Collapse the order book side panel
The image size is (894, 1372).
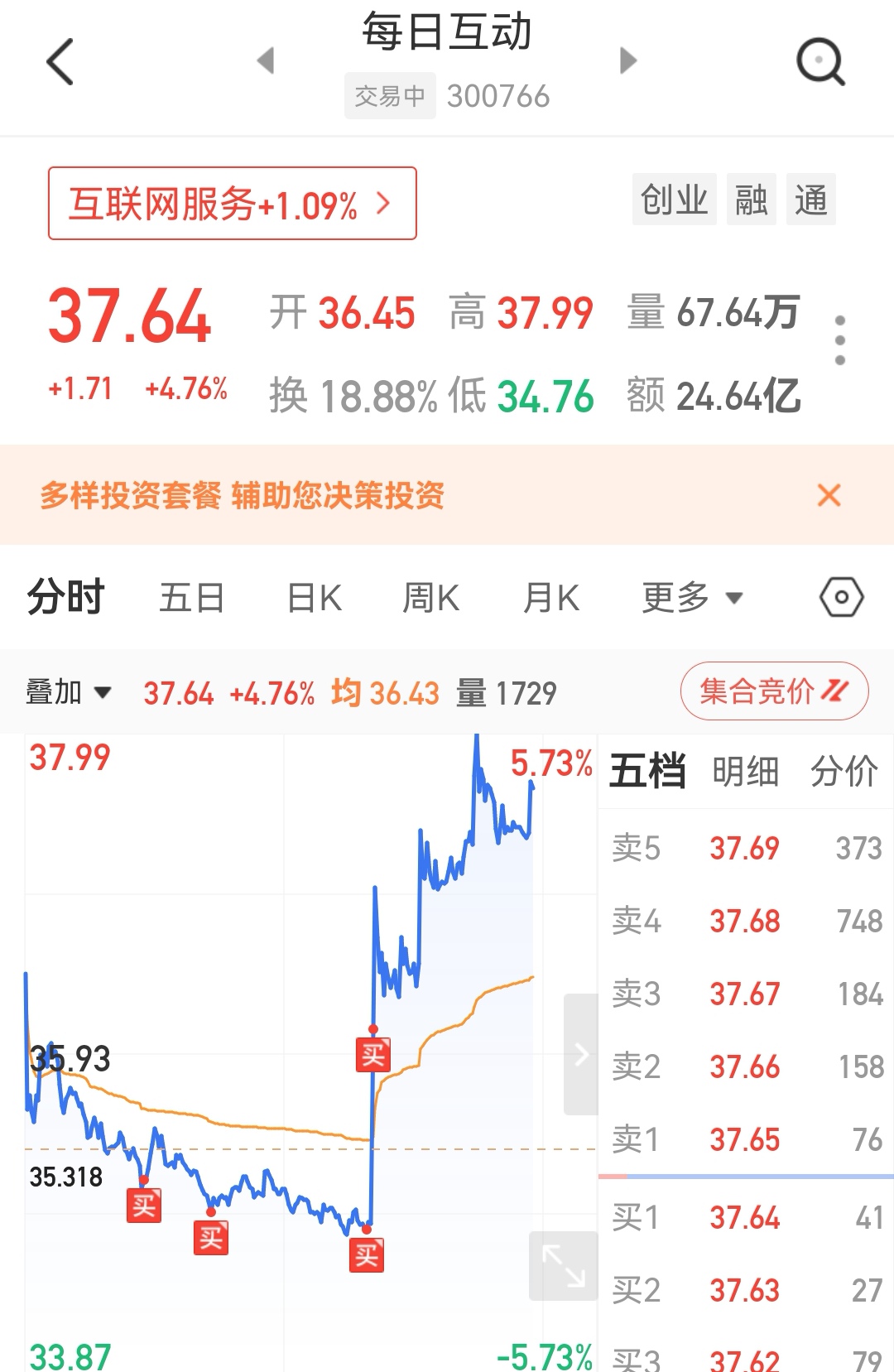click(x=581, y=1054)
